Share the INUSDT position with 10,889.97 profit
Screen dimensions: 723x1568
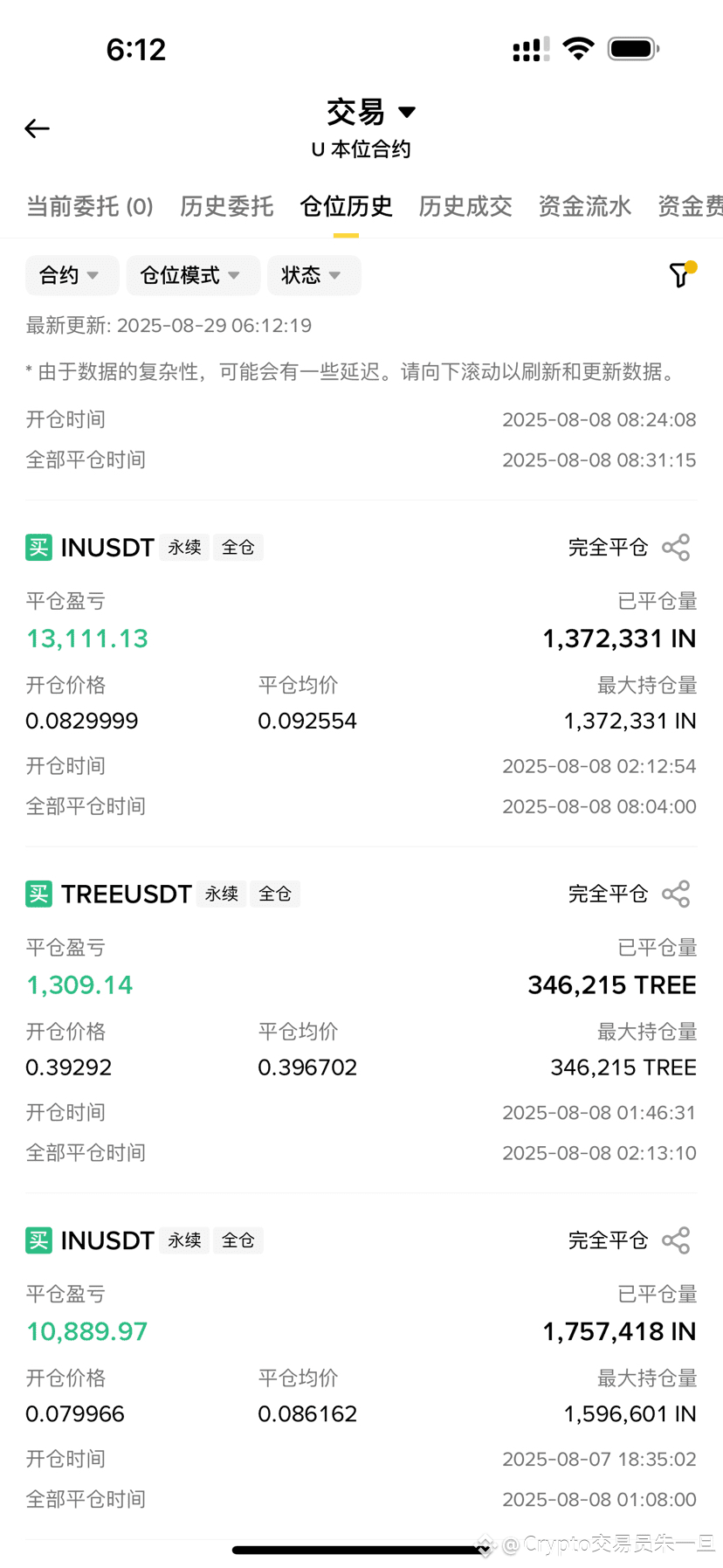click(x=676, y=1240)
